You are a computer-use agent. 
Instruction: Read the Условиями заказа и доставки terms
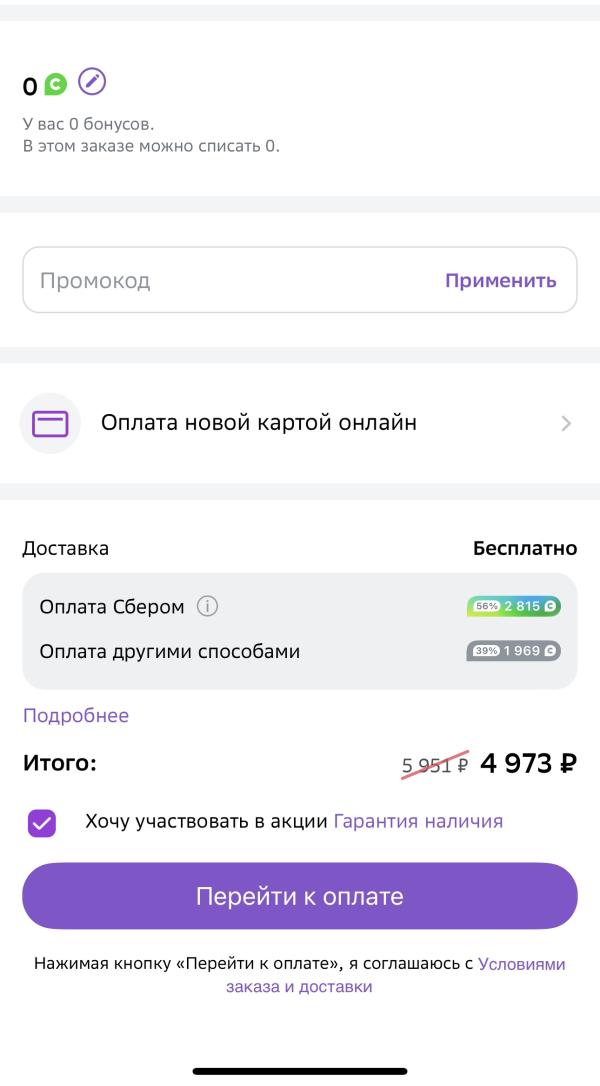click(298, 987)
